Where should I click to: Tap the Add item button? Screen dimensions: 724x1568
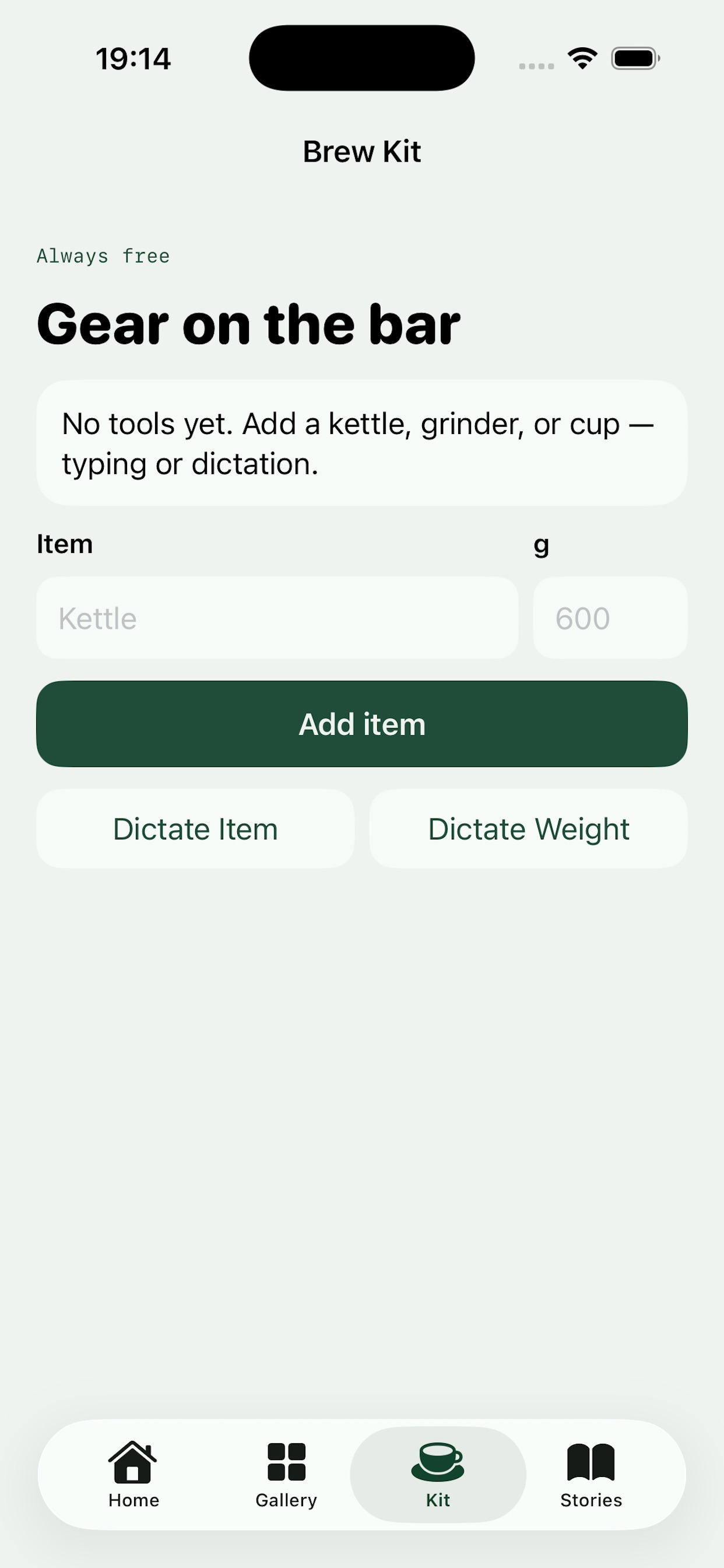pyautogui.click(x=362, y=724)
